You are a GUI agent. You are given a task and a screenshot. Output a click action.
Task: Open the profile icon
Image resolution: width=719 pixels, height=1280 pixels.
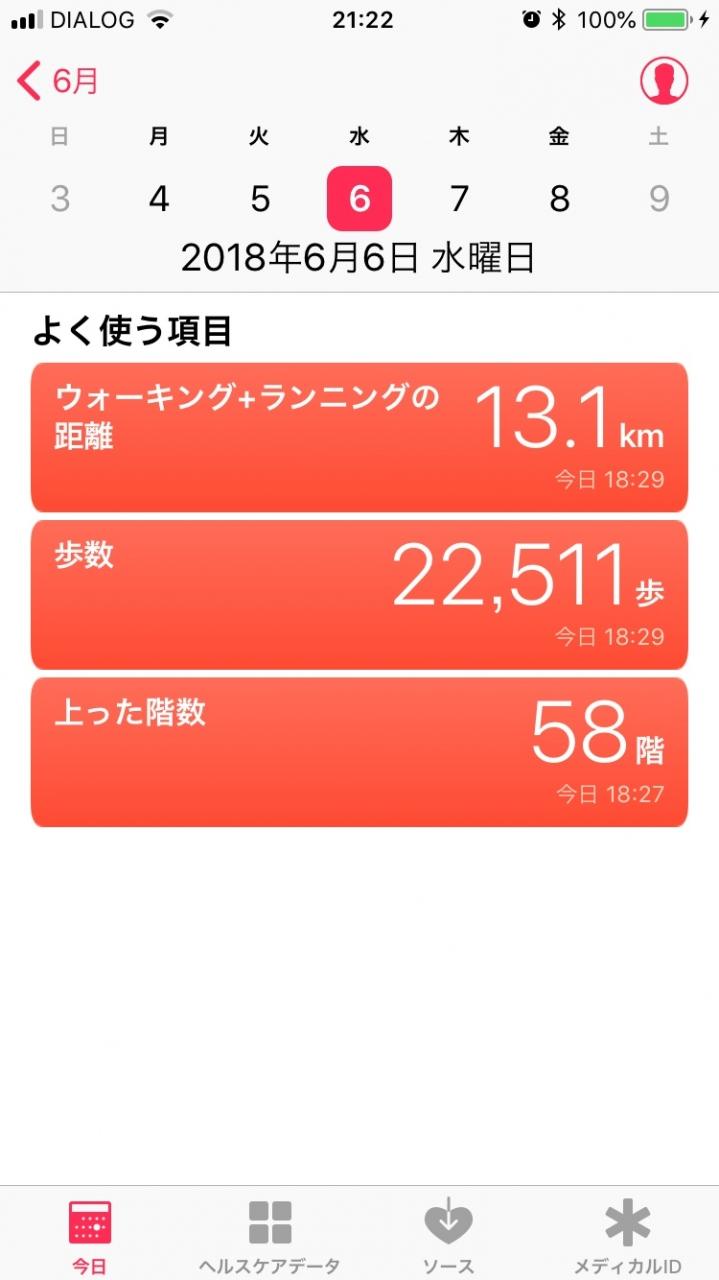coord(663,81)
